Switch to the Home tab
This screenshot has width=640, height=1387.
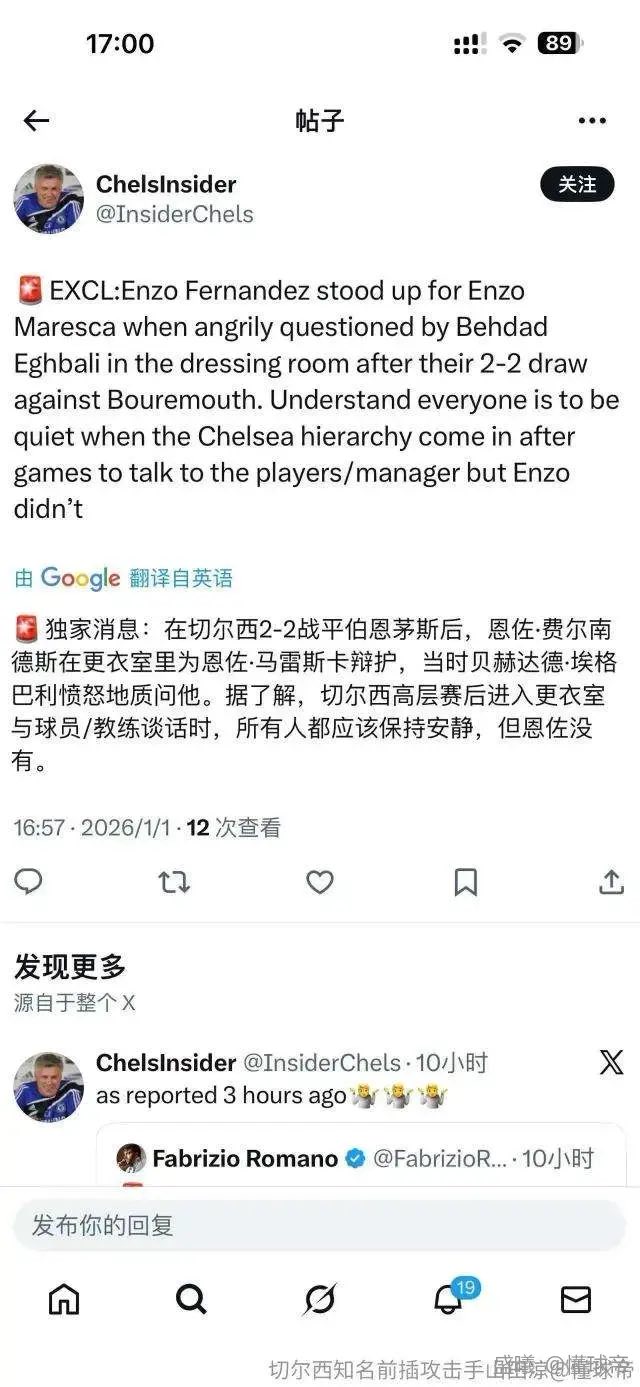coord(64,1299)
